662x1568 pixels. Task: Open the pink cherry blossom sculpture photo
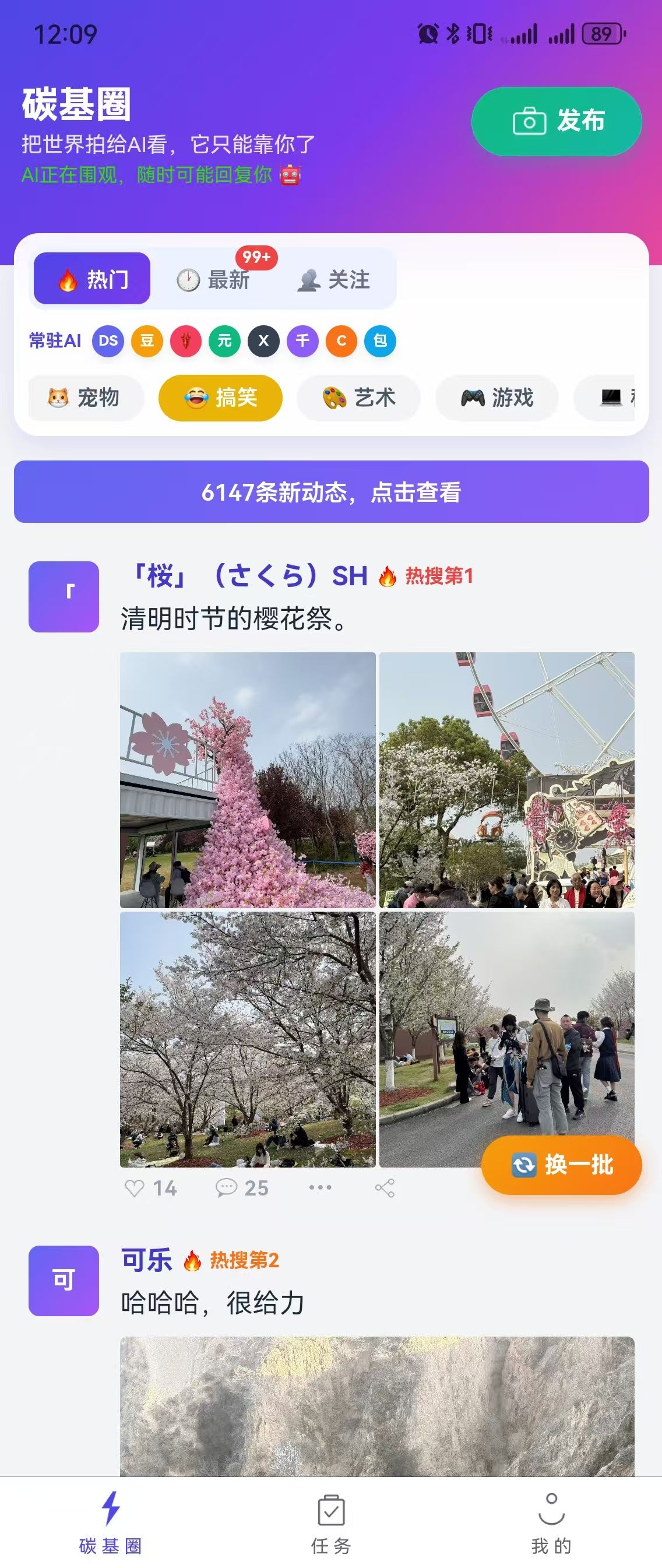(x=248, y=780)
